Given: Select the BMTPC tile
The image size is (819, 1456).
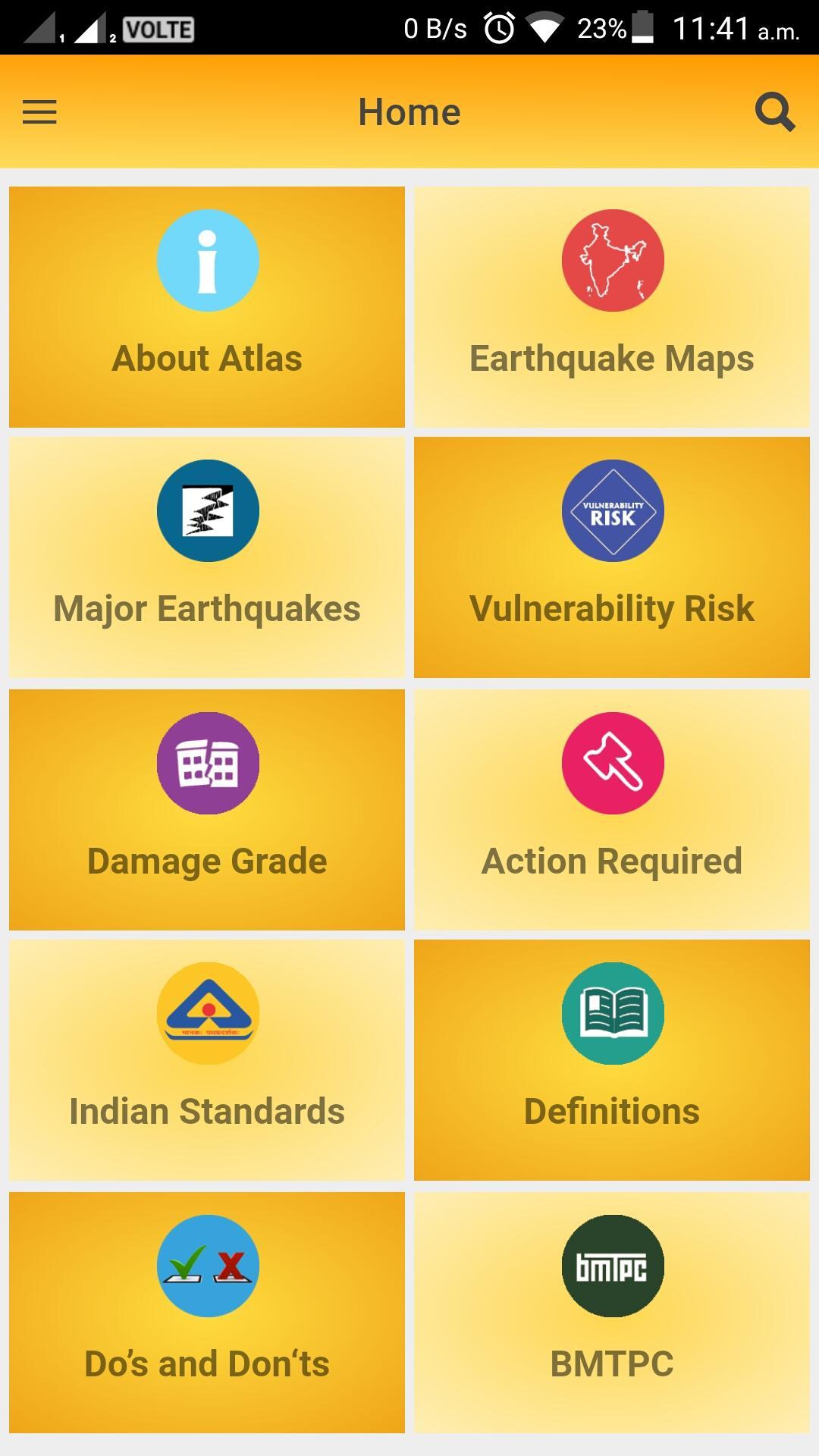Looking at the screenshot, I should [x=612, y=1312].
